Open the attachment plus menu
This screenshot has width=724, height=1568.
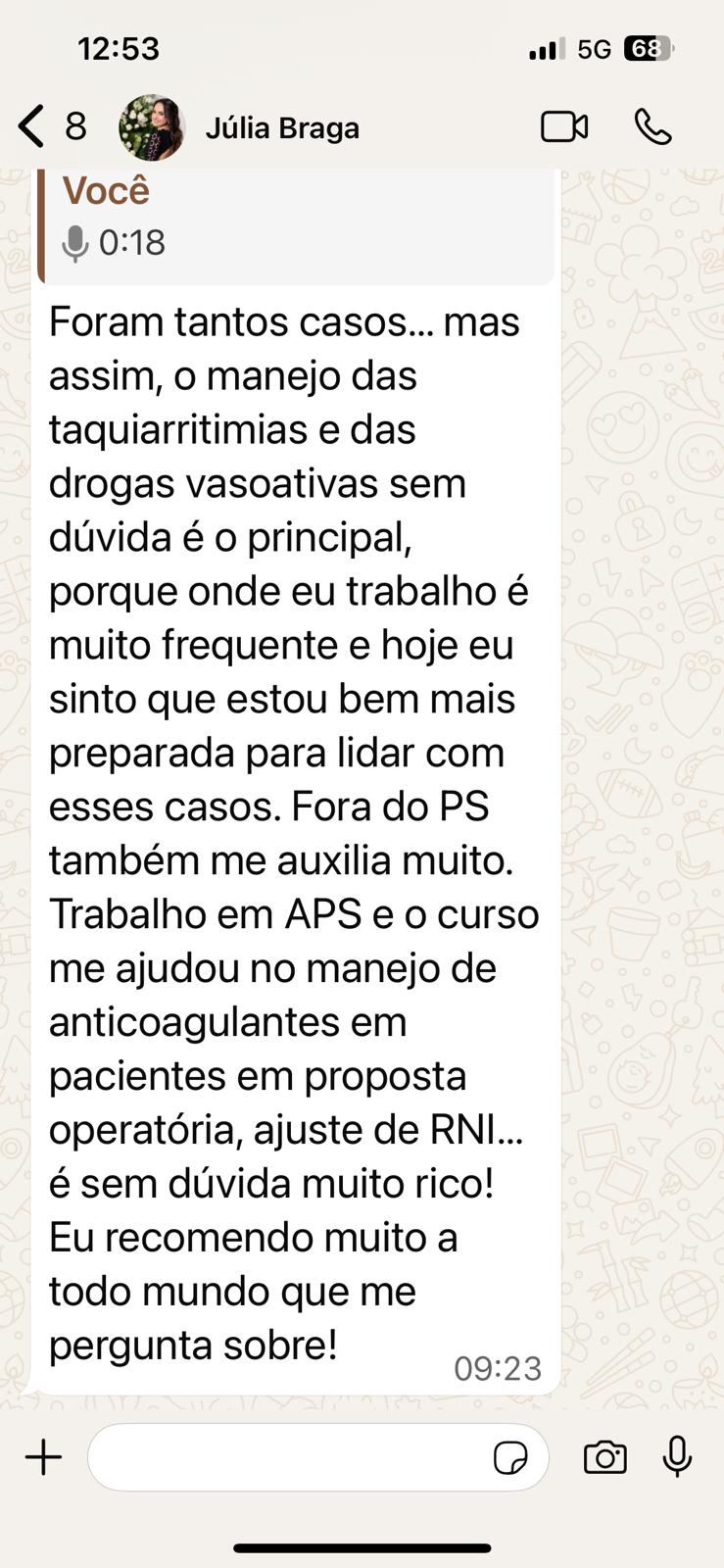point(43,1457)
